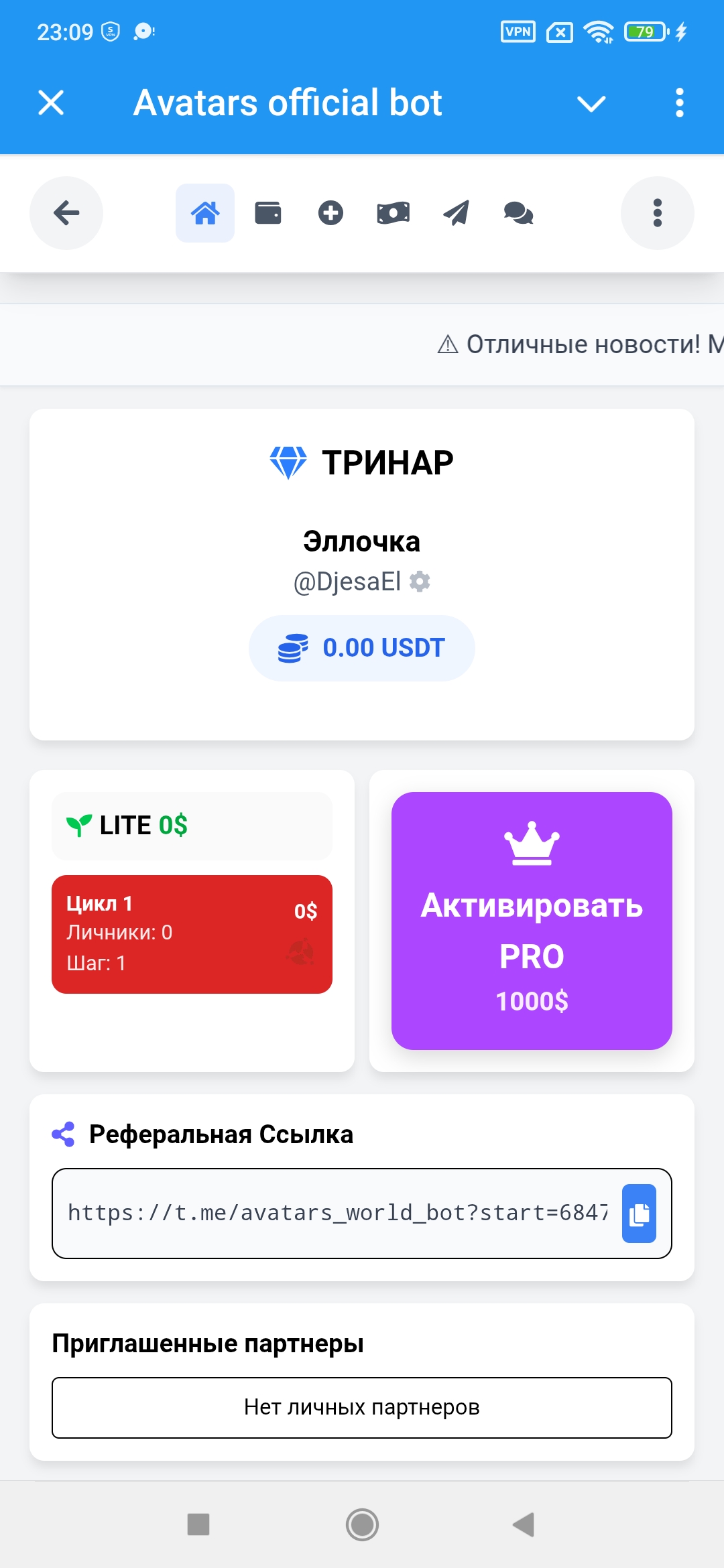Expand the chevron dropdown in title bar
The width and height of the screenshot is (724, 1568).
[591, 103]
